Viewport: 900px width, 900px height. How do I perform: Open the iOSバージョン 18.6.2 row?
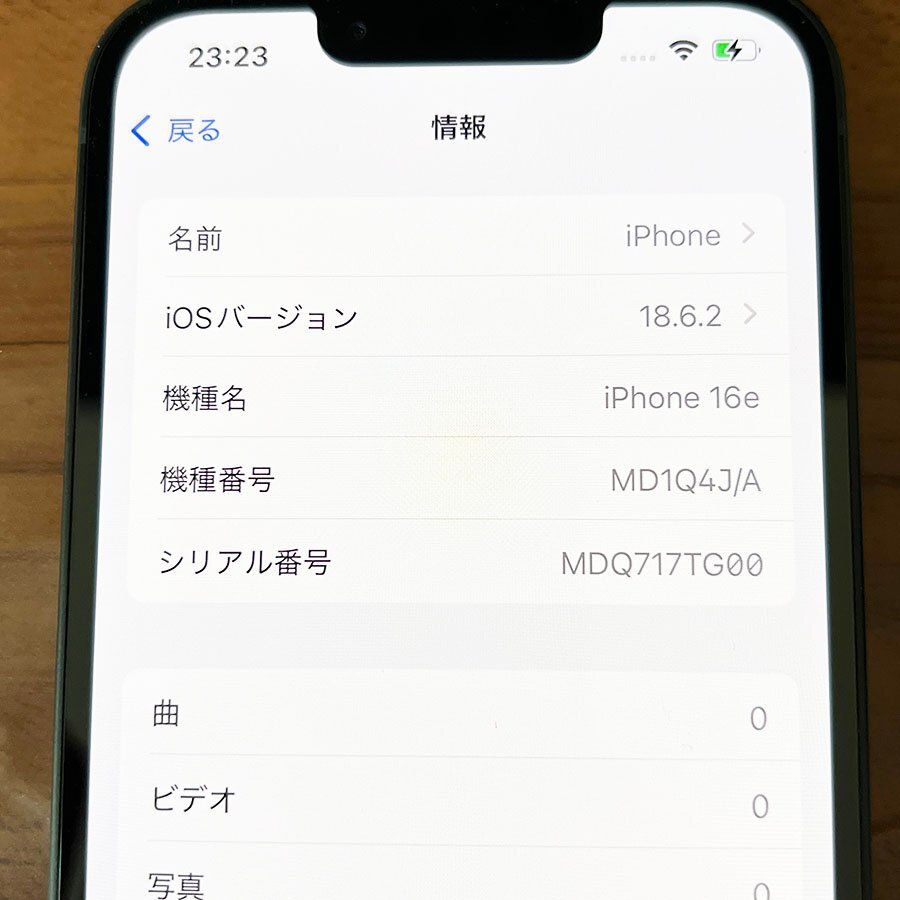click(x=460, y=317)
